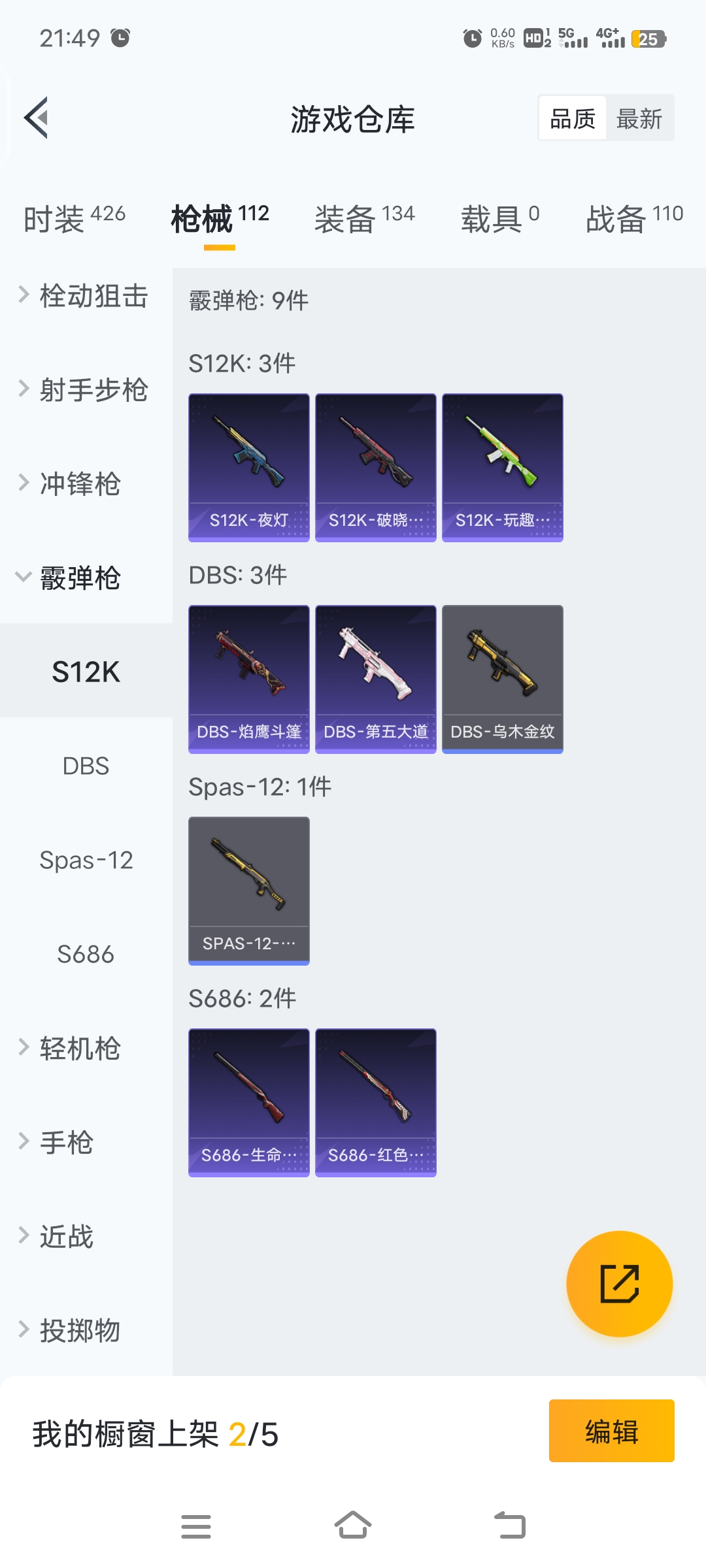Expand the 轻机枪 category

[x=78, y=1048]
